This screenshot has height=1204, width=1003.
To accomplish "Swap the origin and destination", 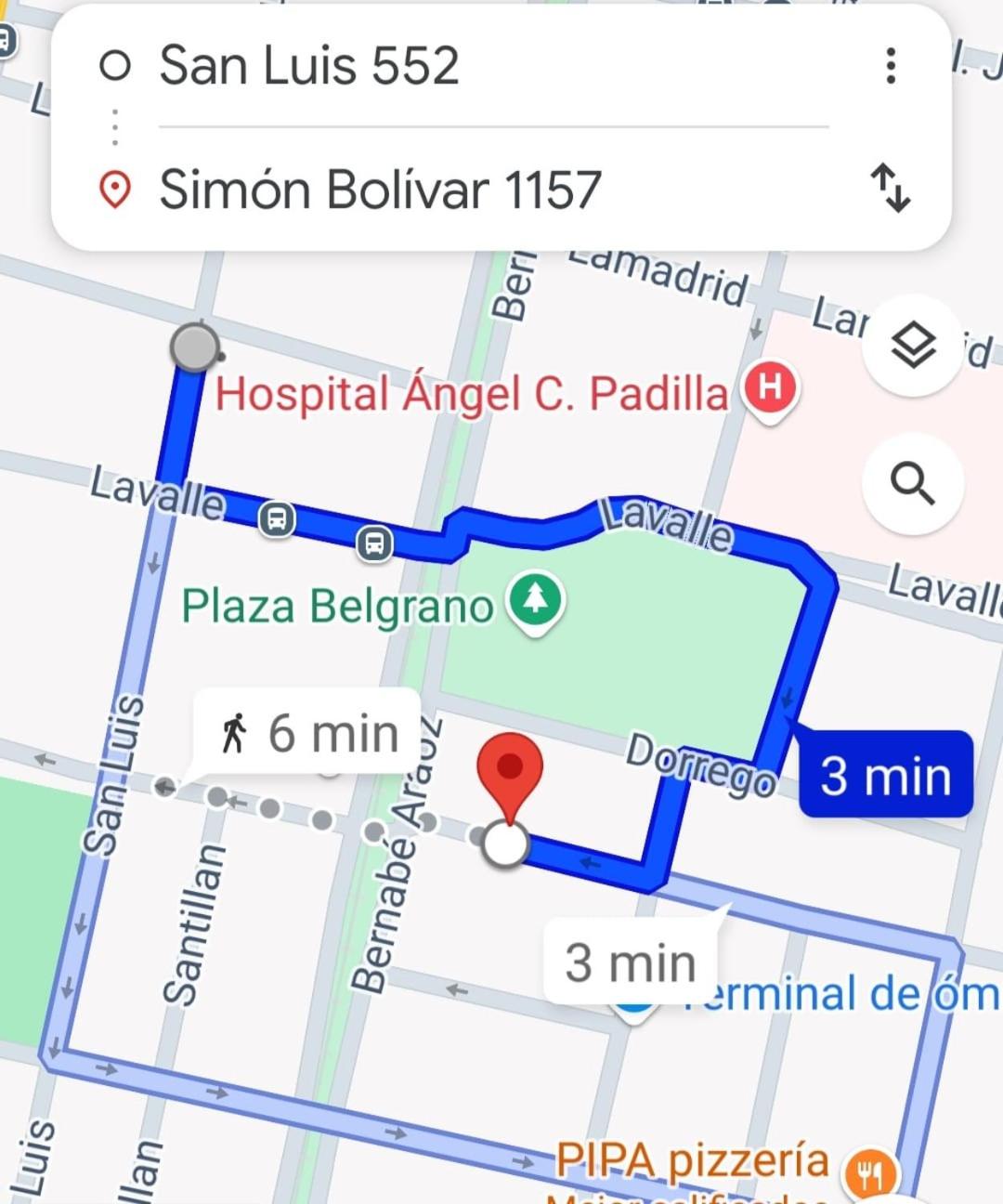I will pos(890,188).
